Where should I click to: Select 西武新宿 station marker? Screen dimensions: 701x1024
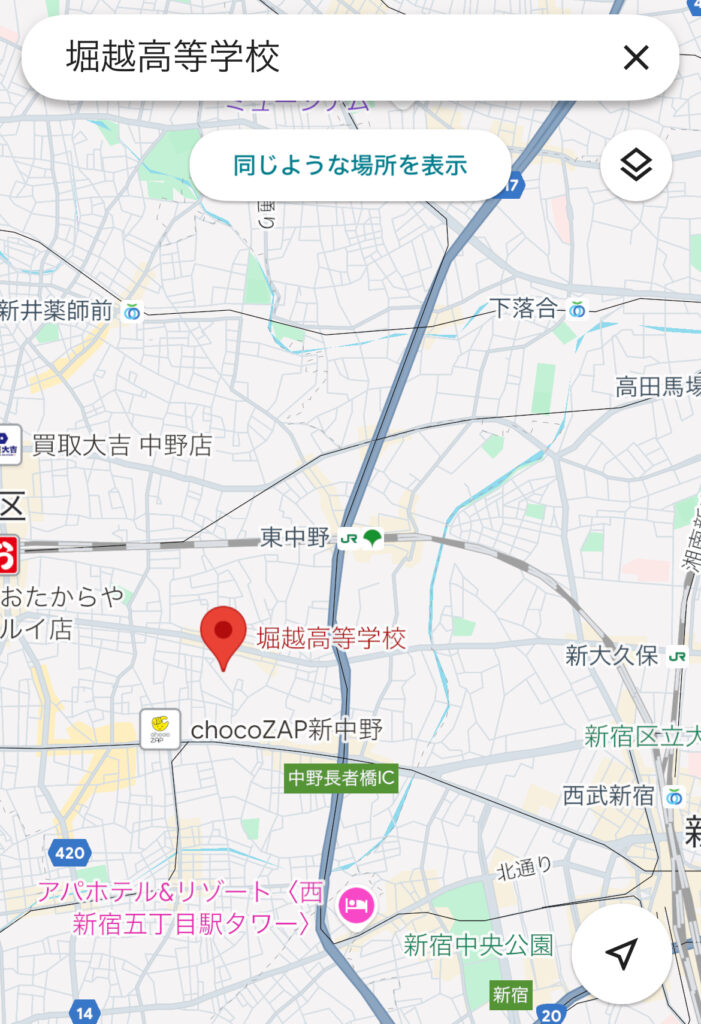pyautogui.click(x=675, y=796)
